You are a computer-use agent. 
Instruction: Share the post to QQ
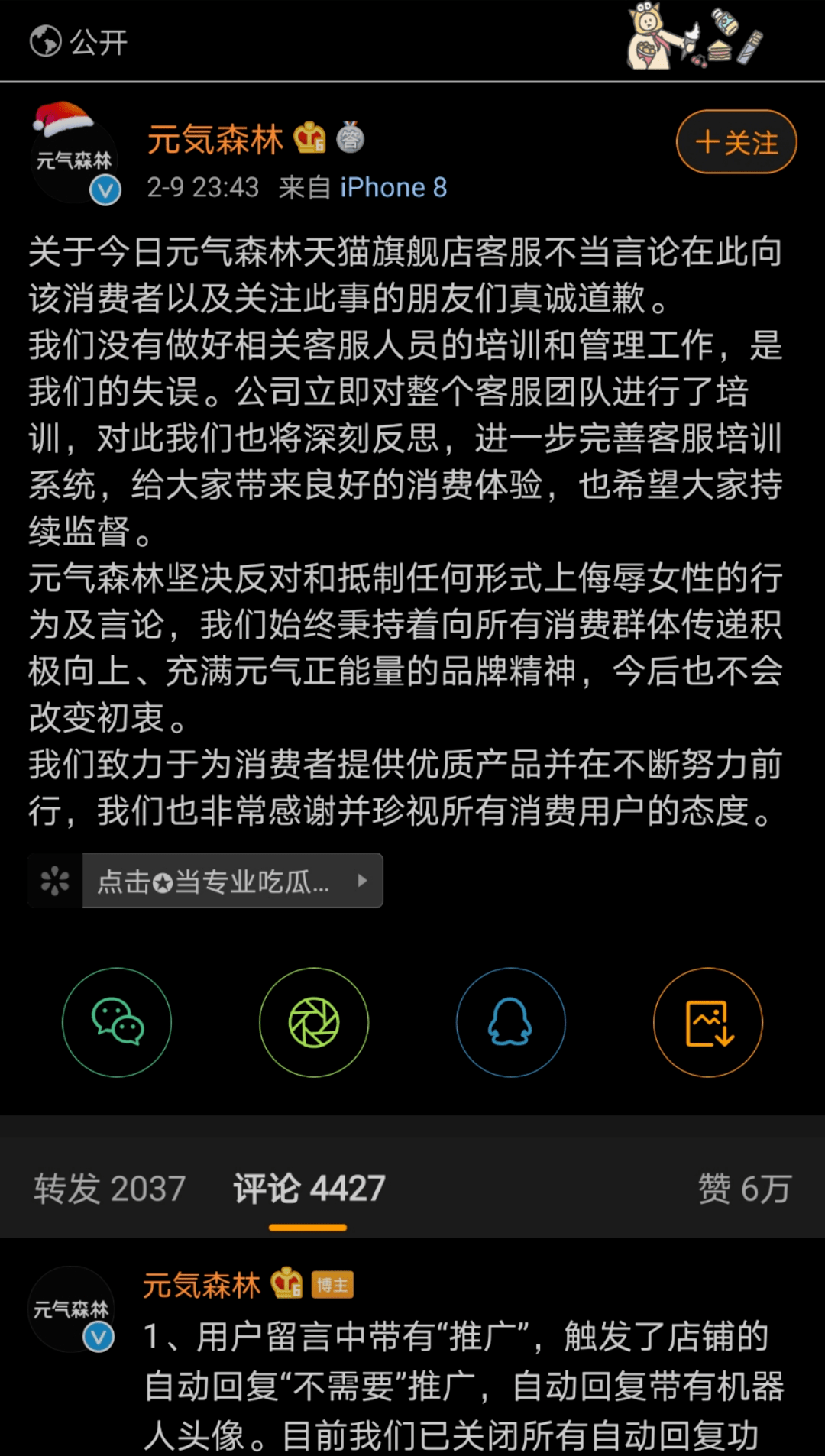tap(510, 1022)
